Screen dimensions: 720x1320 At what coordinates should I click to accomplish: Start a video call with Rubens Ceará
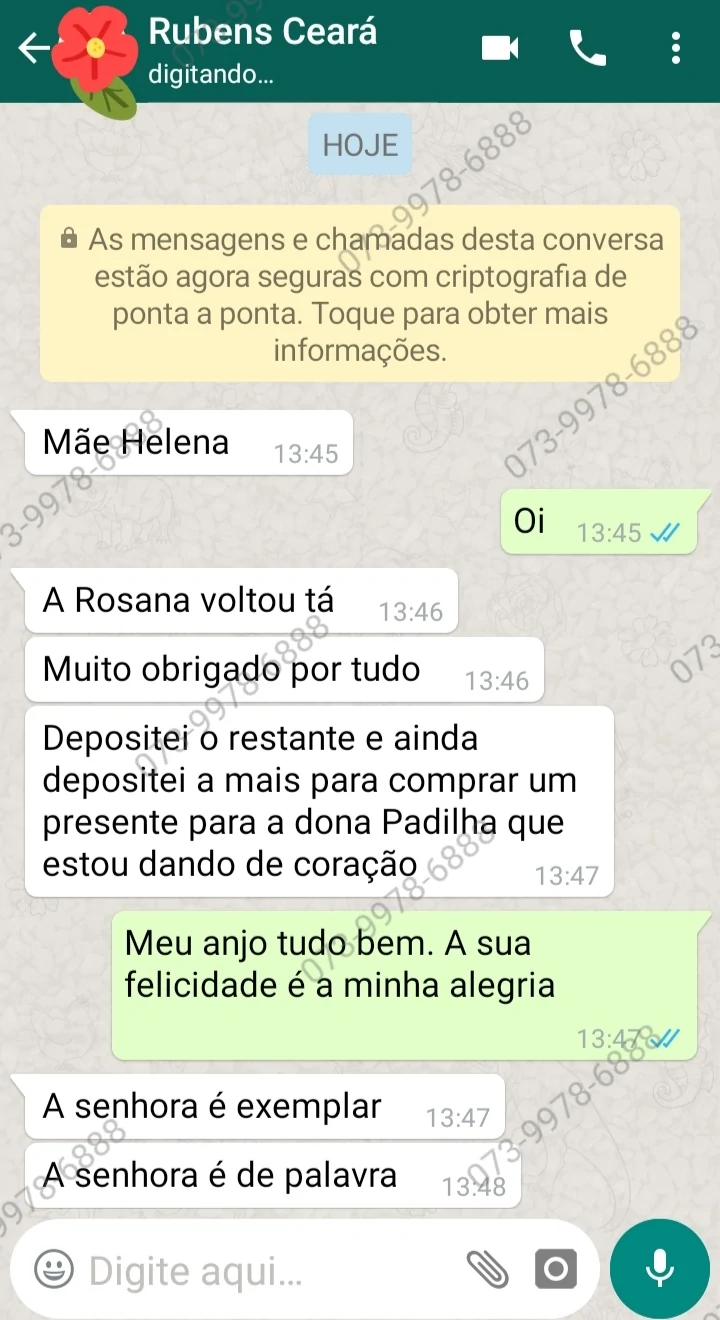tap(500, 48)
